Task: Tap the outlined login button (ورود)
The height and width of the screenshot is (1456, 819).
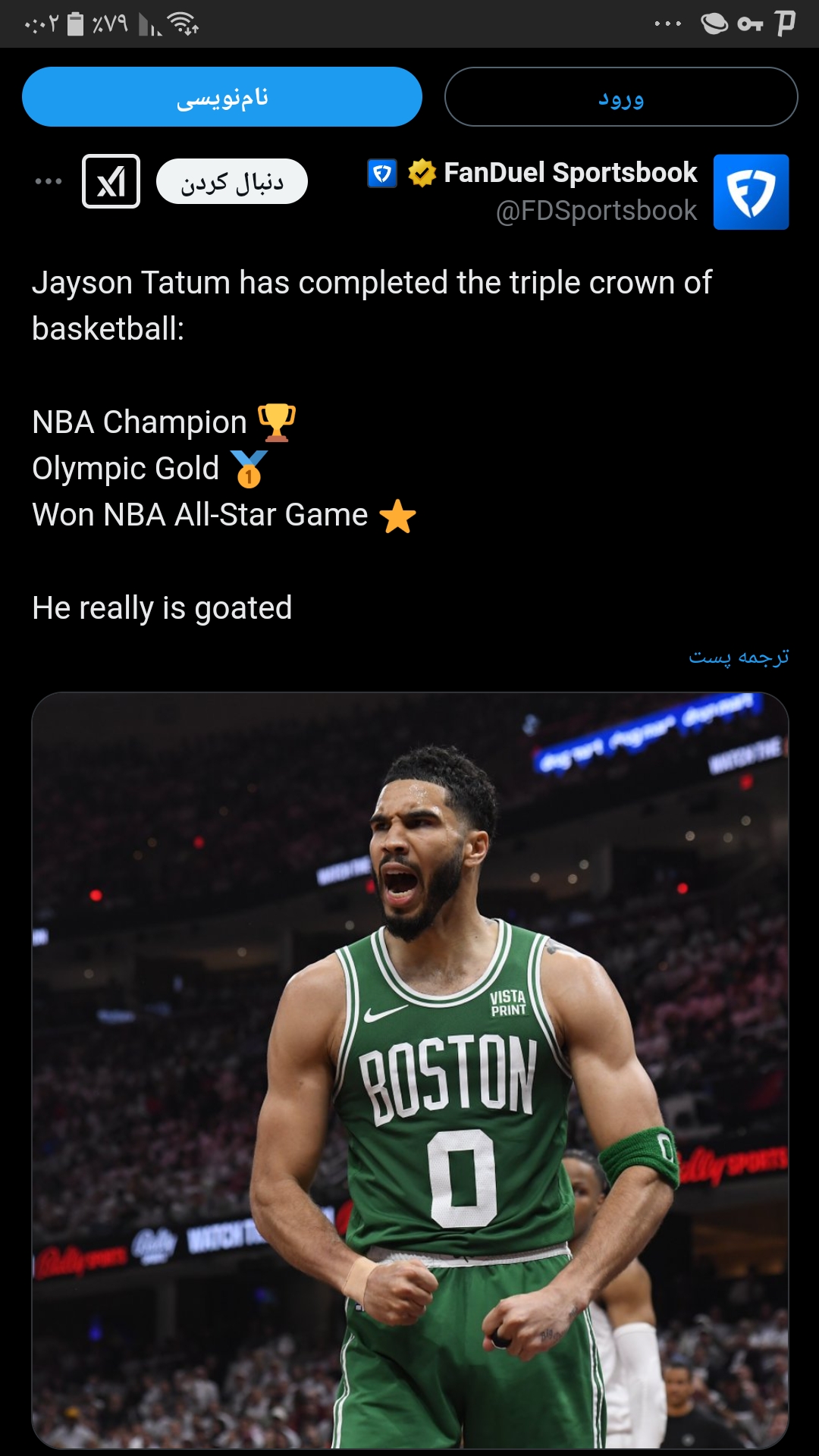Action: click(x=621, y=97)
